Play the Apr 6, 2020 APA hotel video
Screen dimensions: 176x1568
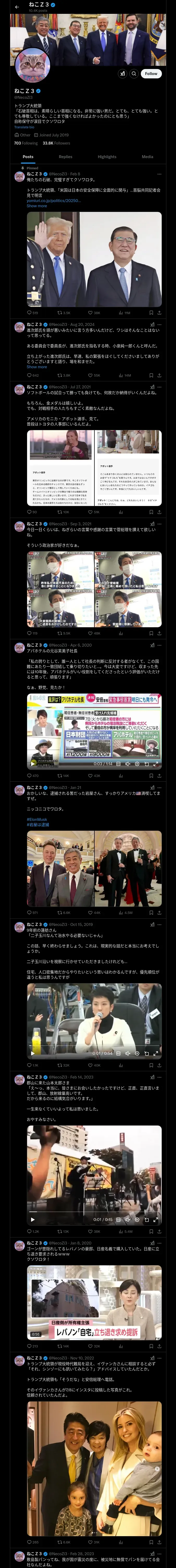tap(33, 763)
